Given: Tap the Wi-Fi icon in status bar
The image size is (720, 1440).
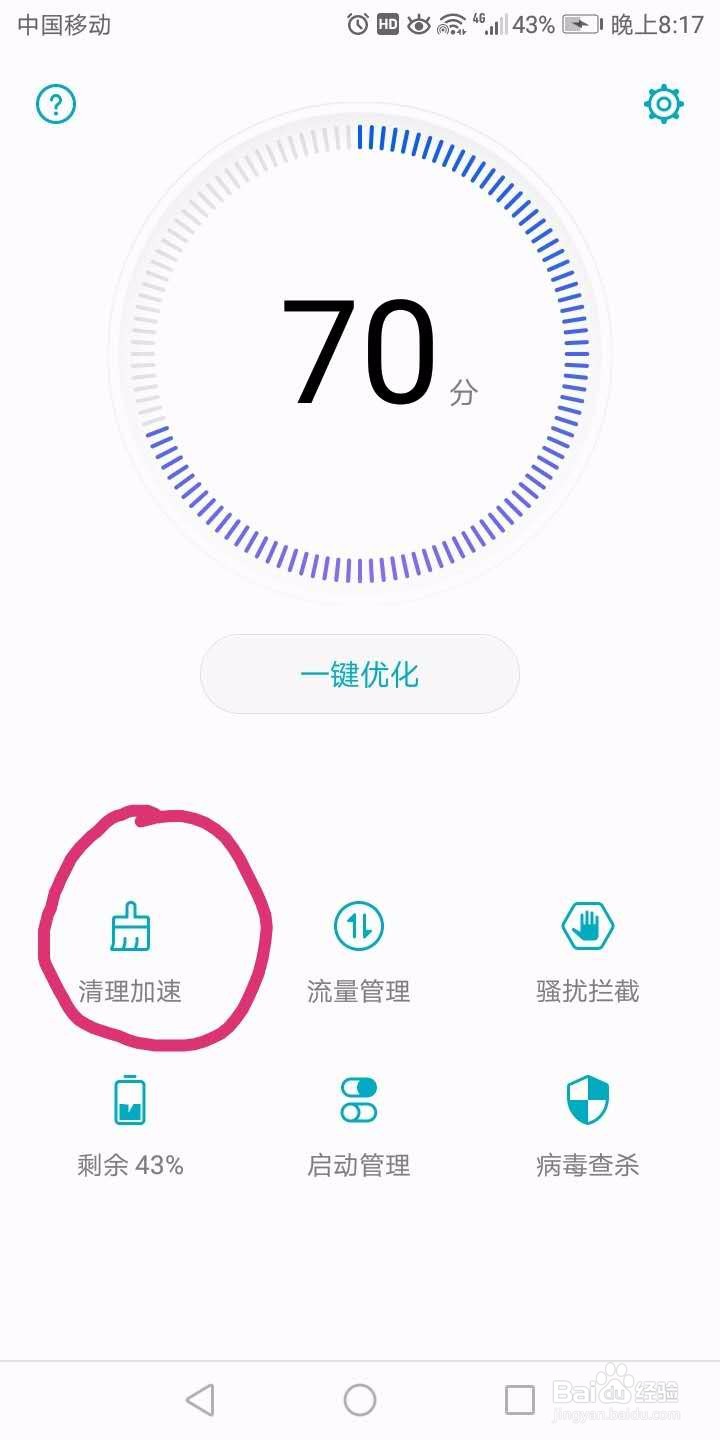Looking at the screenshot, I should pos(447,24).
